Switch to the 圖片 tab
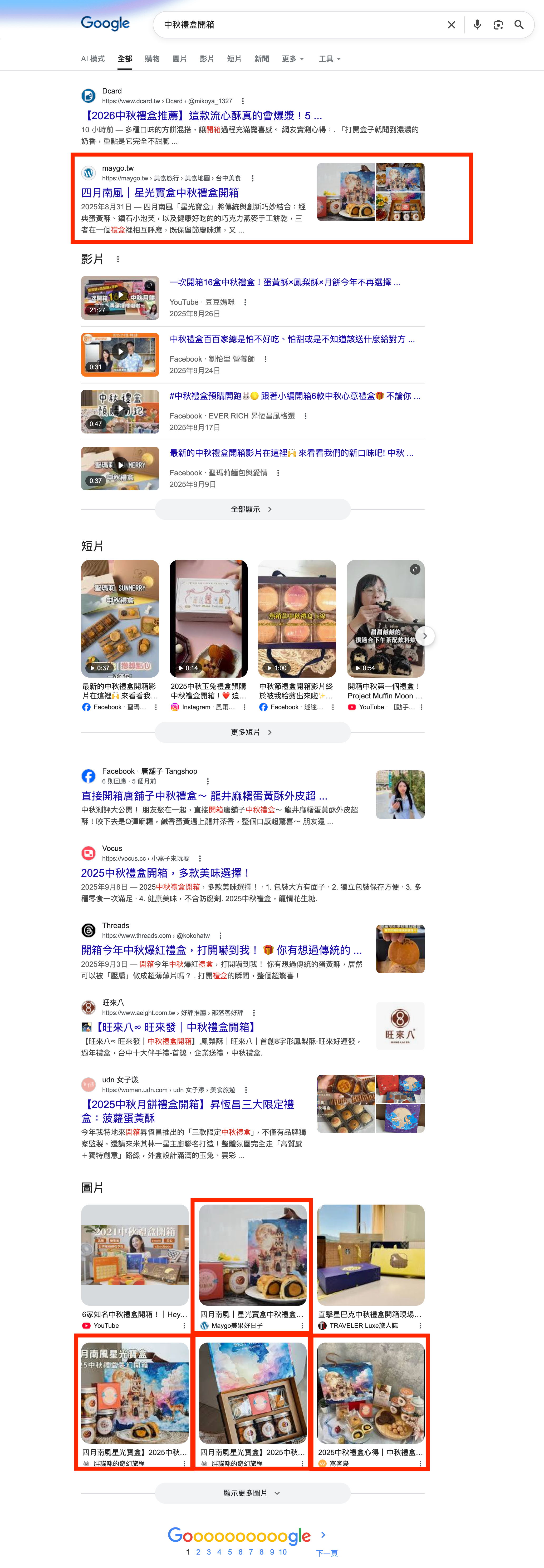 point(180,59)
